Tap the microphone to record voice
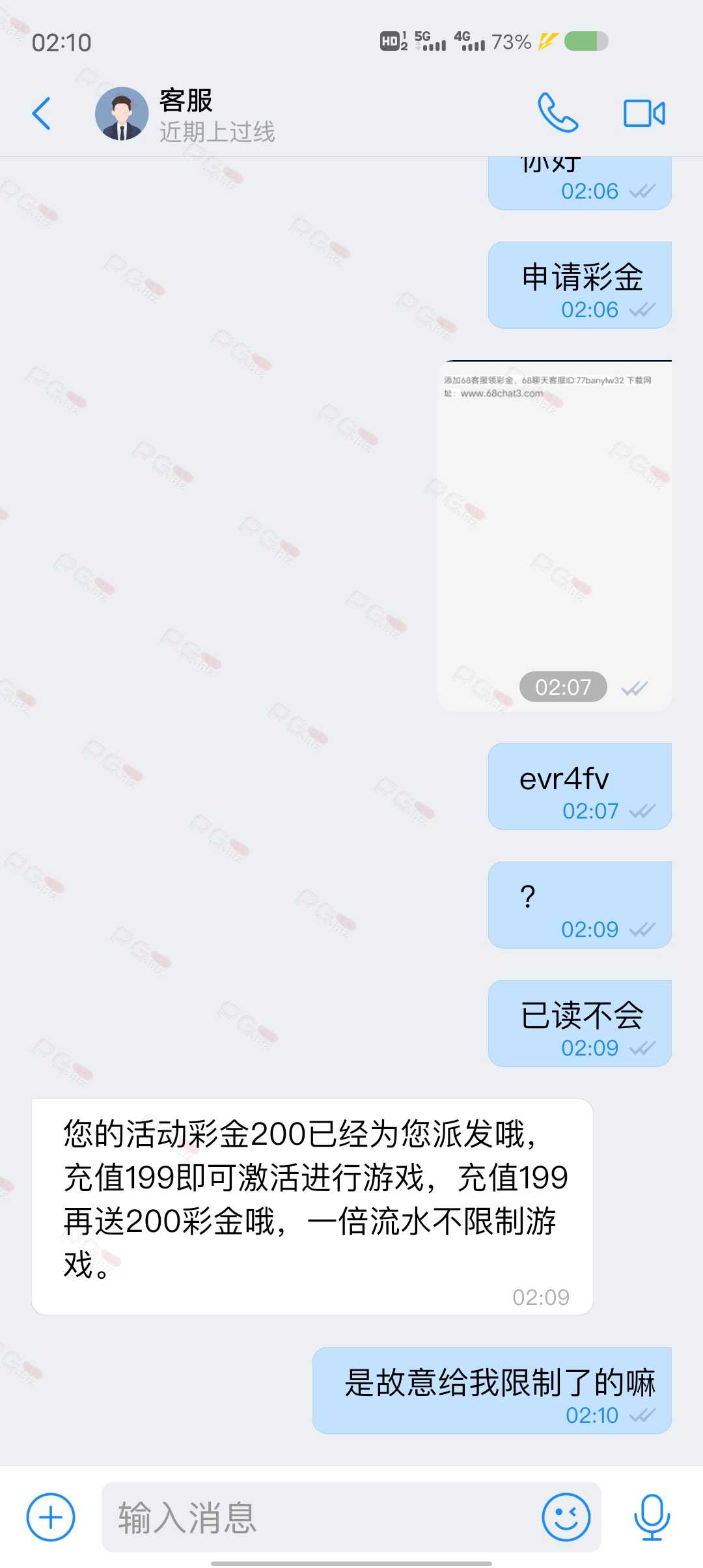 (652, 1517)
